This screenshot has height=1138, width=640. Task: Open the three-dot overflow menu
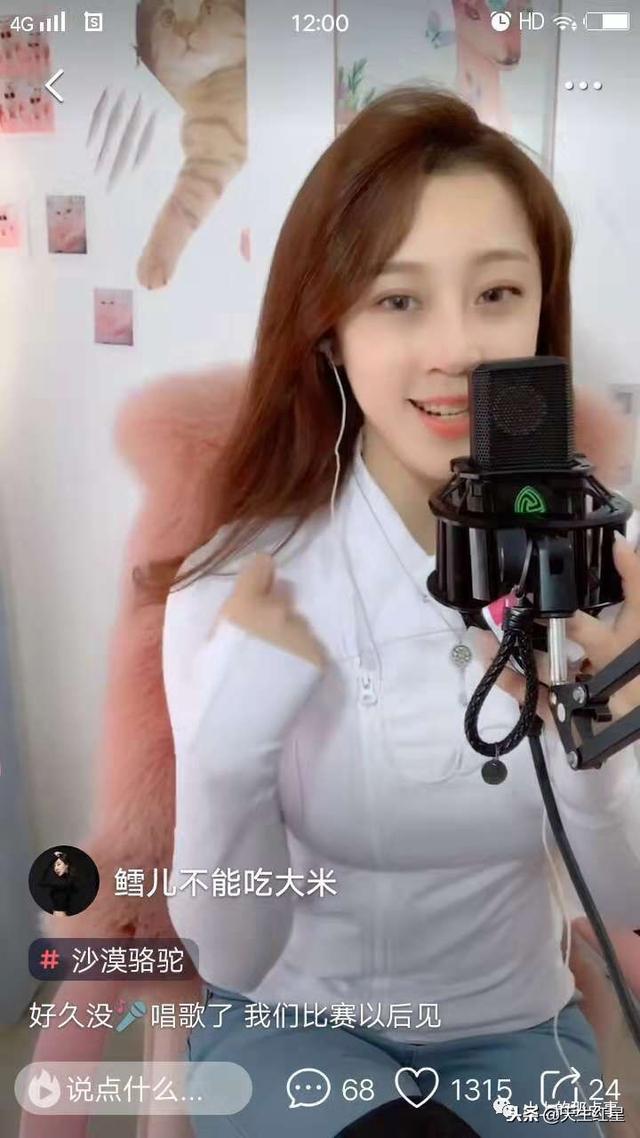click(x=582, y=86)
